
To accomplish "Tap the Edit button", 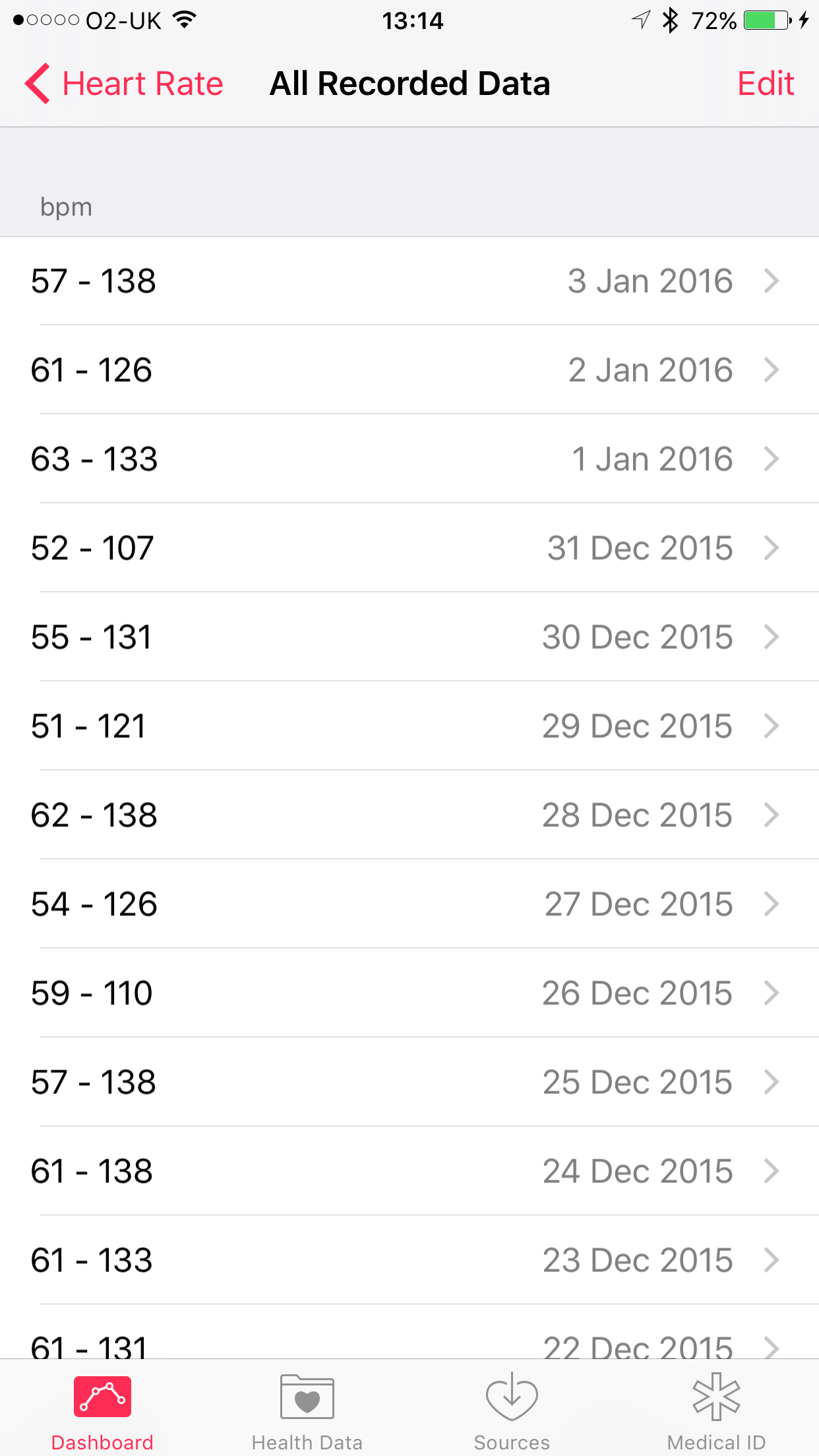I will [765, 84].
